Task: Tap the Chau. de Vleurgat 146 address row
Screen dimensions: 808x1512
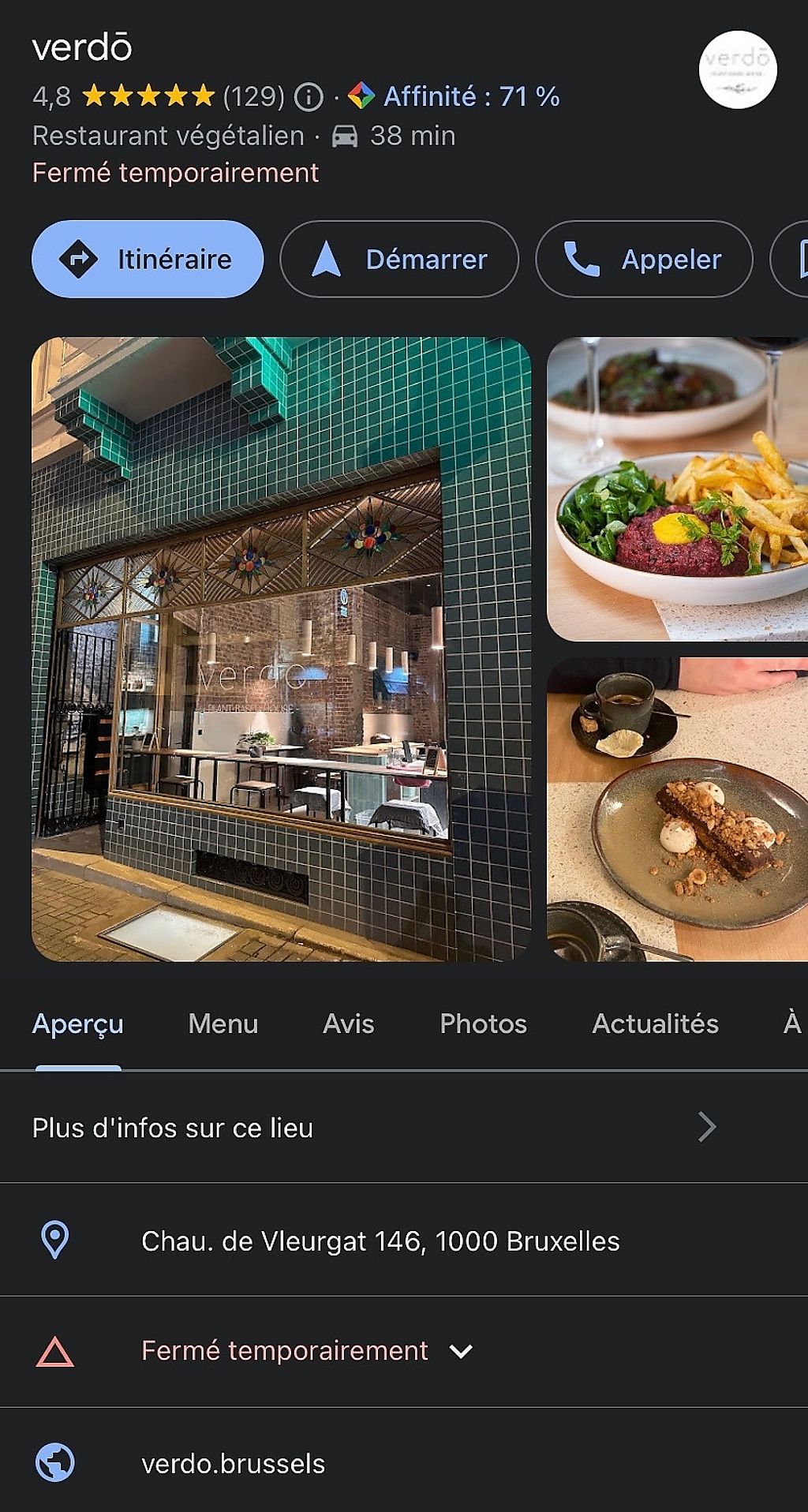Action: [380, 1241]
